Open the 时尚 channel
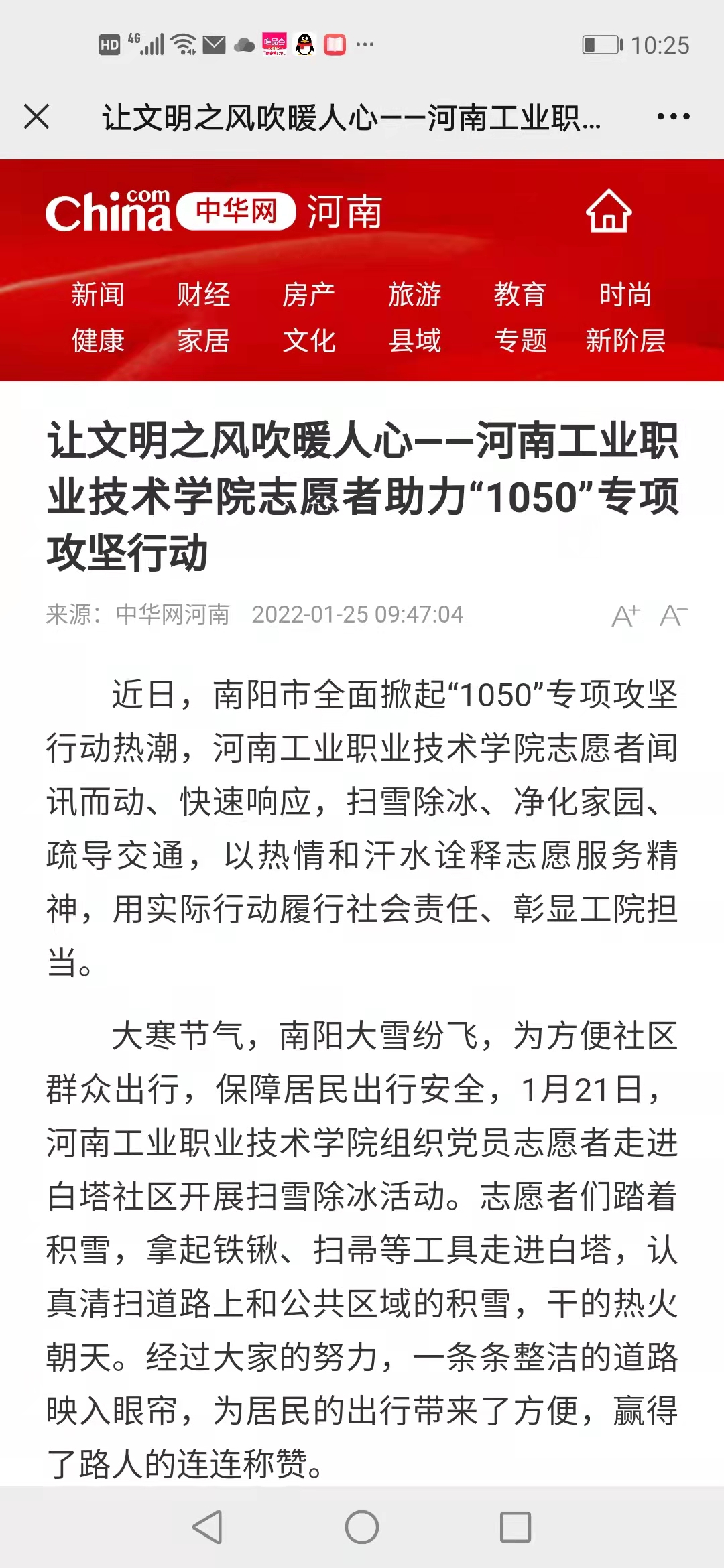Viewport: 724px width, 1568px height. coord(625,295)
